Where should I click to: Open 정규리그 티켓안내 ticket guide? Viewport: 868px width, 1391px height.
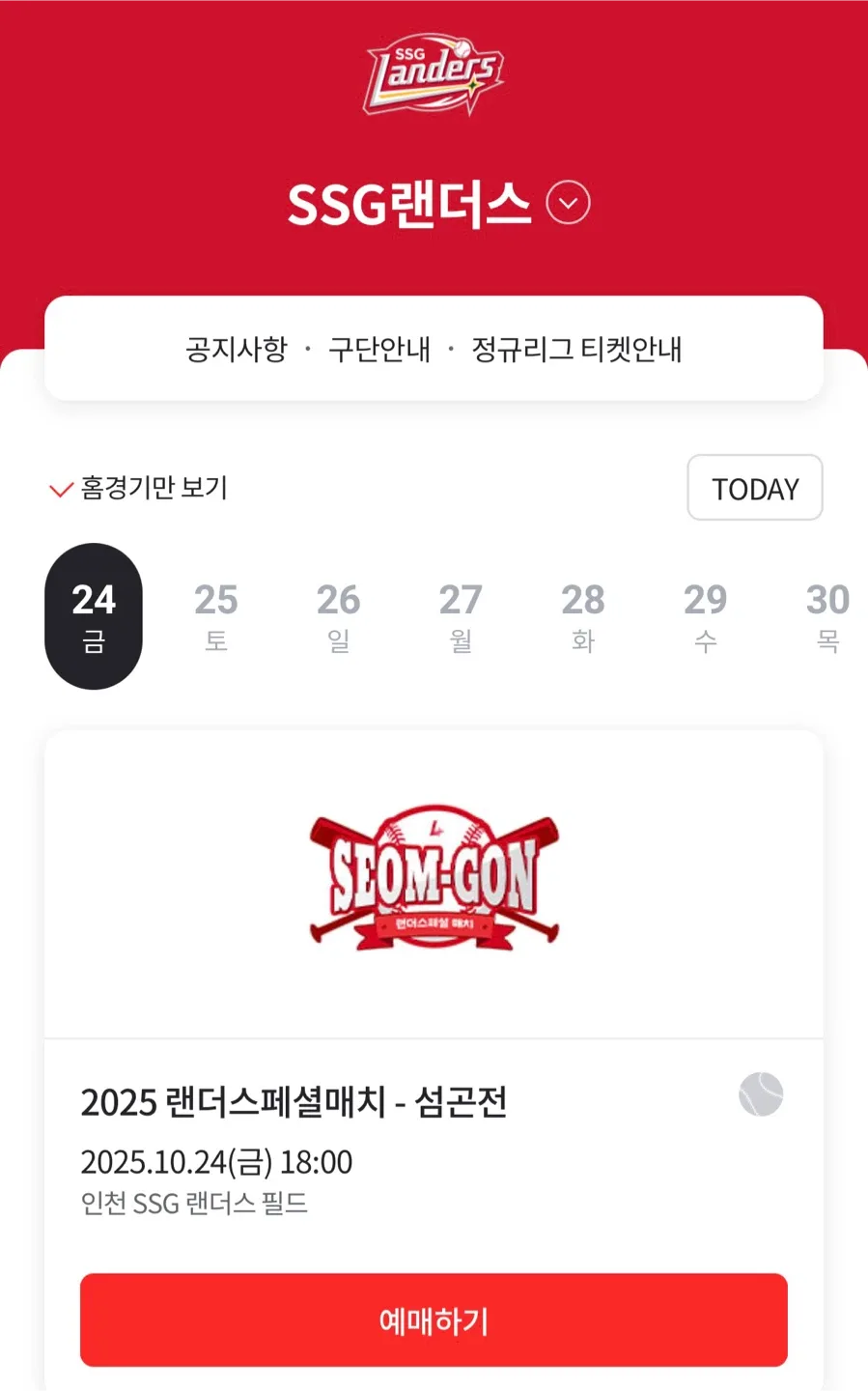click(x=576, y=349)
